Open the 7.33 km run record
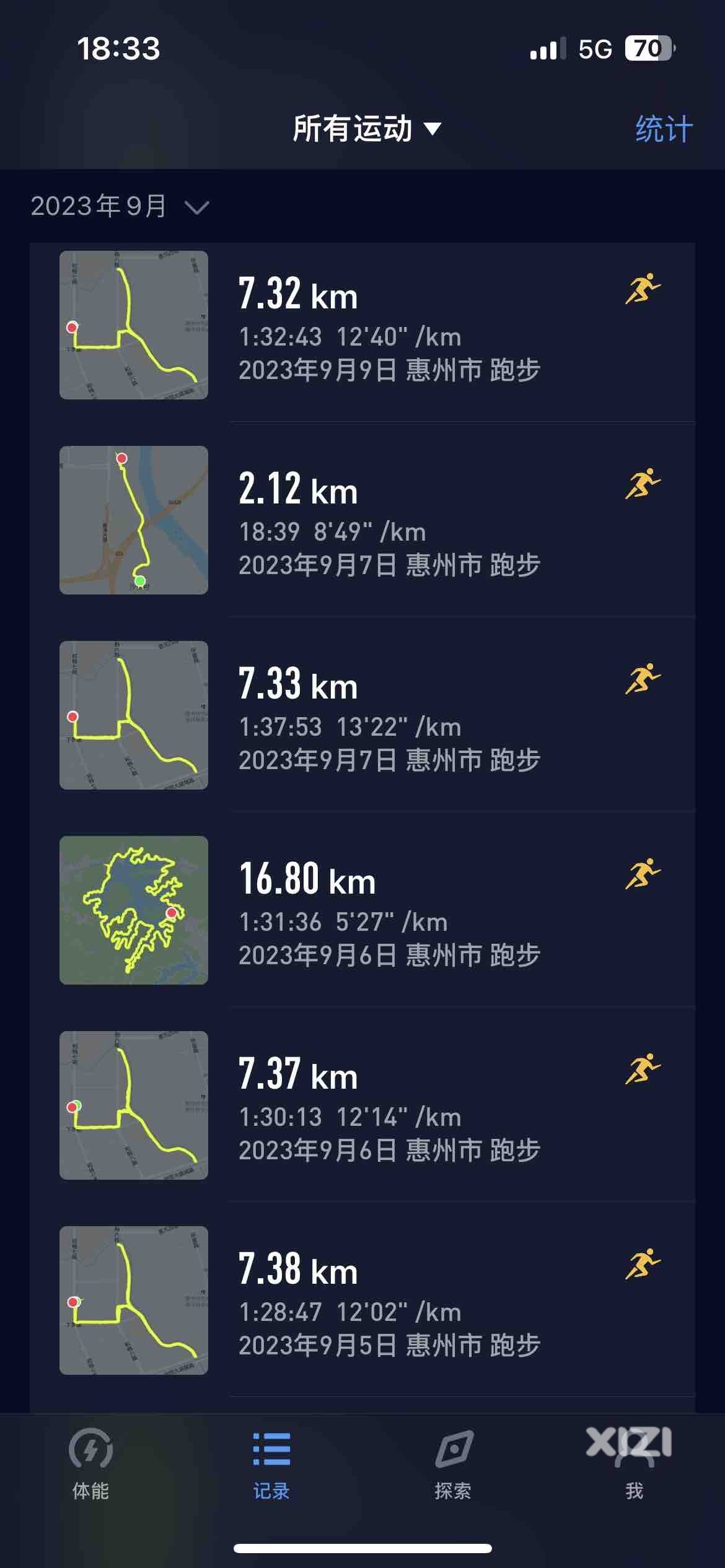The image size is (725, 1568). tap(362, 715)
